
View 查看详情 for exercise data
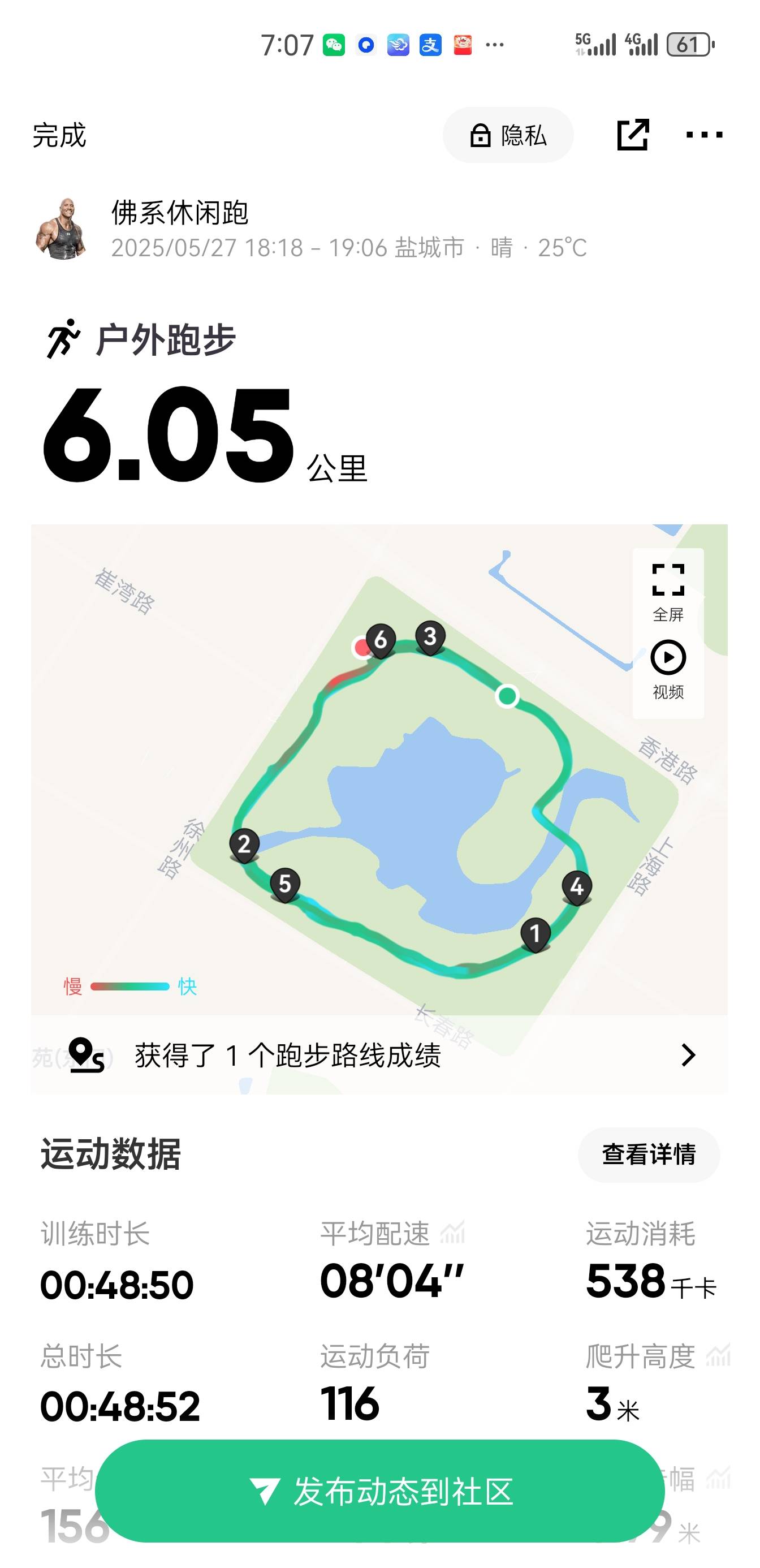[649, 1154]
